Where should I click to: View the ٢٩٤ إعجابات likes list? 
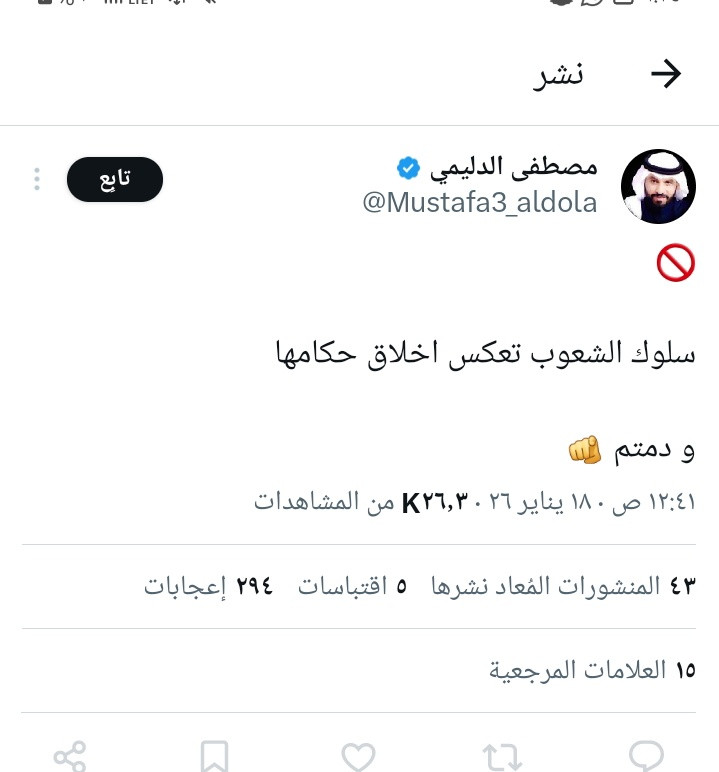pyautogui.click(x=208, y=586)
